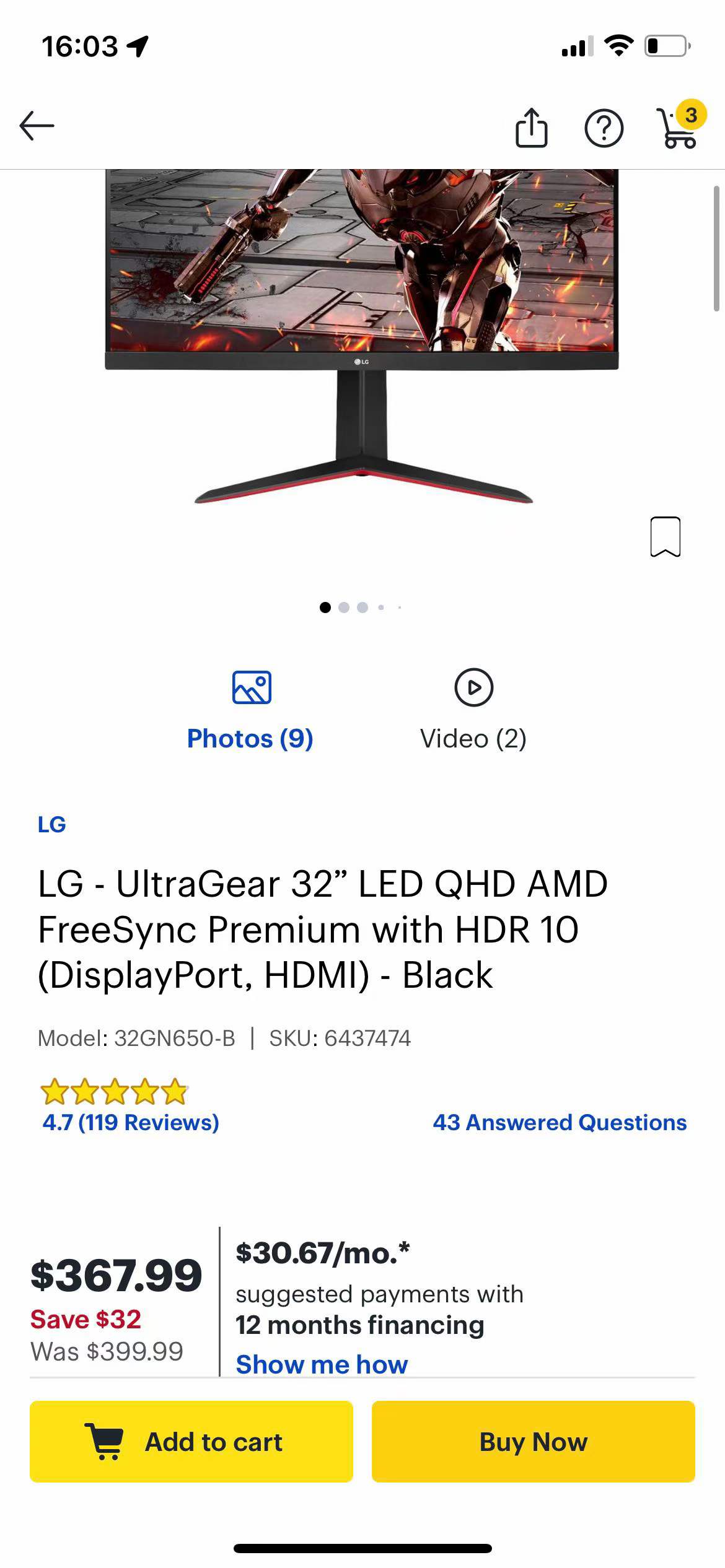Screen dimensions: 725x1568
Task: Select Buy Now for this monitor
Action: 533,1442
